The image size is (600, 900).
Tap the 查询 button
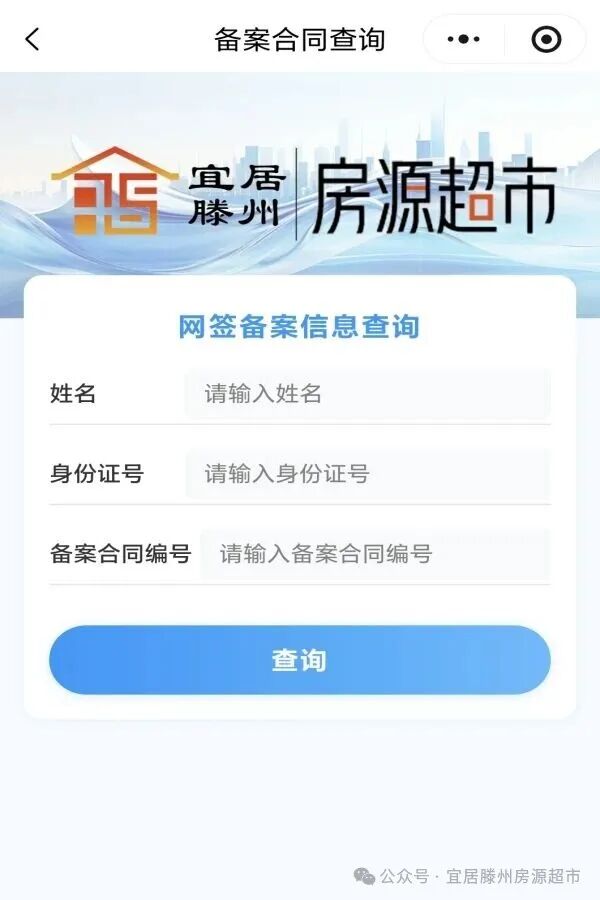(x=299, y=660)
